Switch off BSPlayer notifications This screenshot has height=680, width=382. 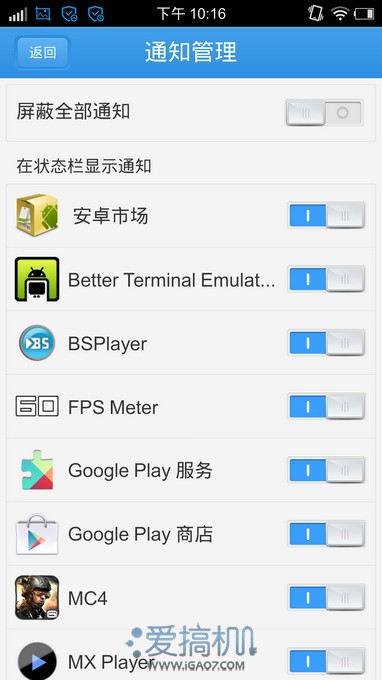[326, 343]
